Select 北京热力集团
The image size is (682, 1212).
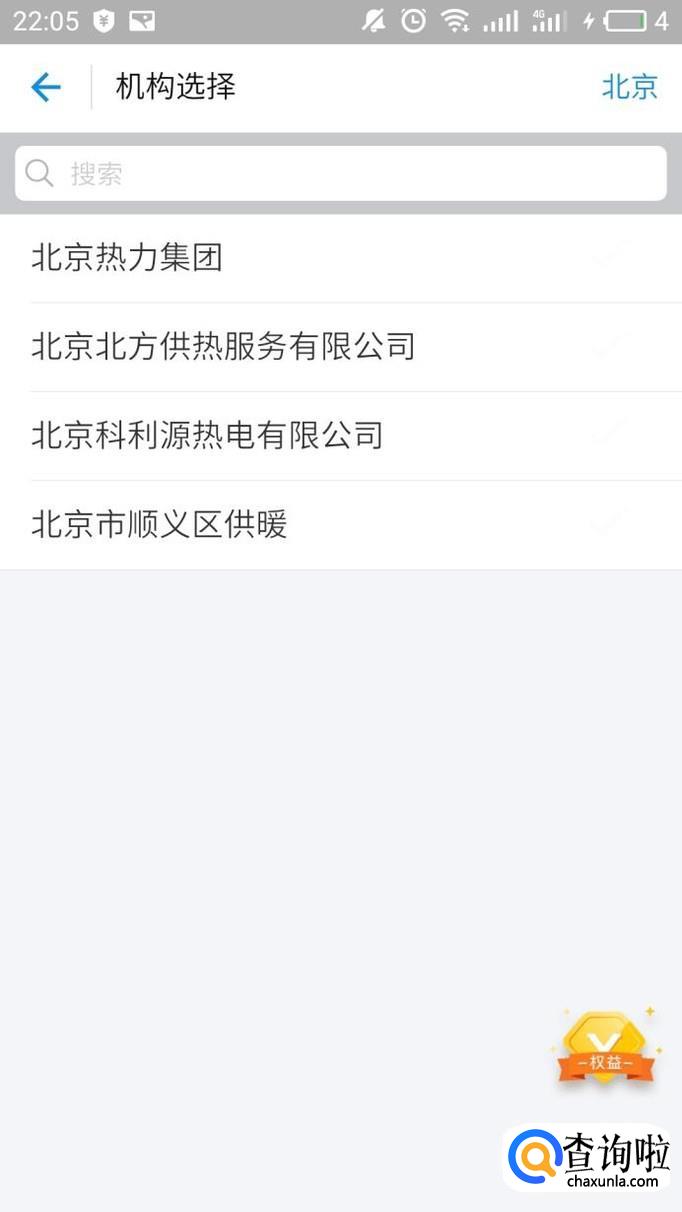pos(340,258)
